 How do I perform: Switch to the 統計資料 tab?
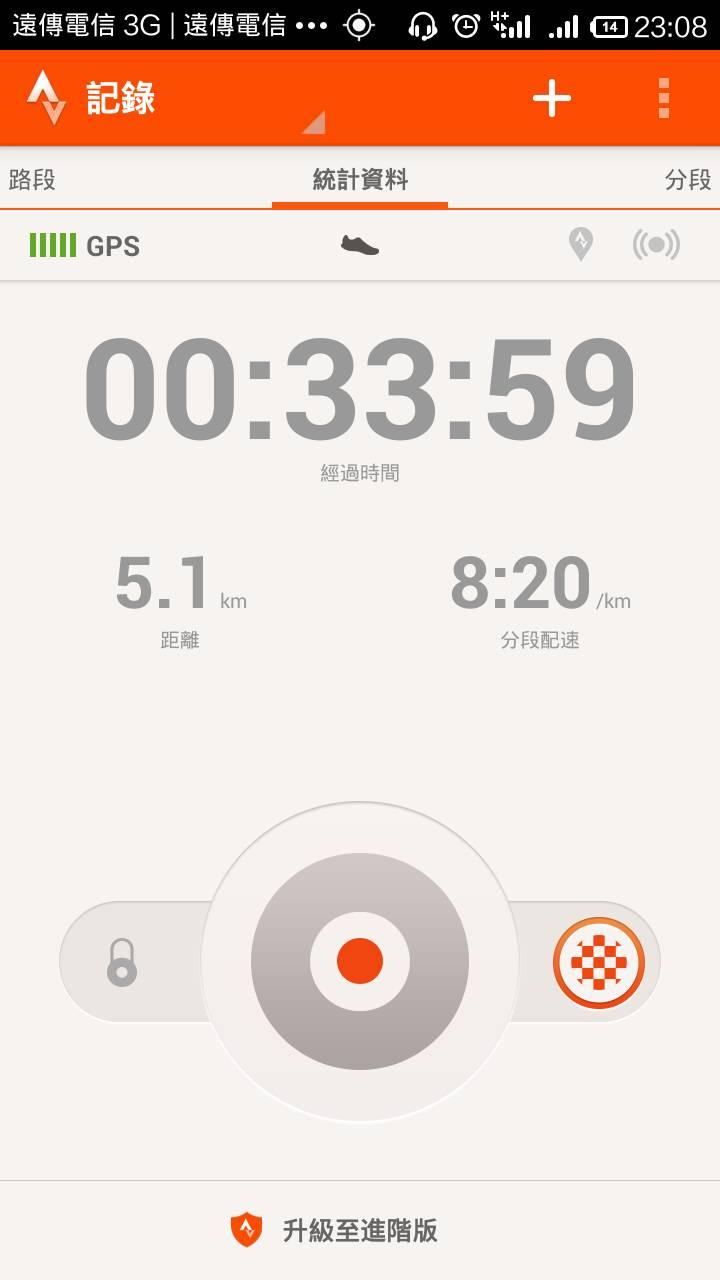point(360,180)
